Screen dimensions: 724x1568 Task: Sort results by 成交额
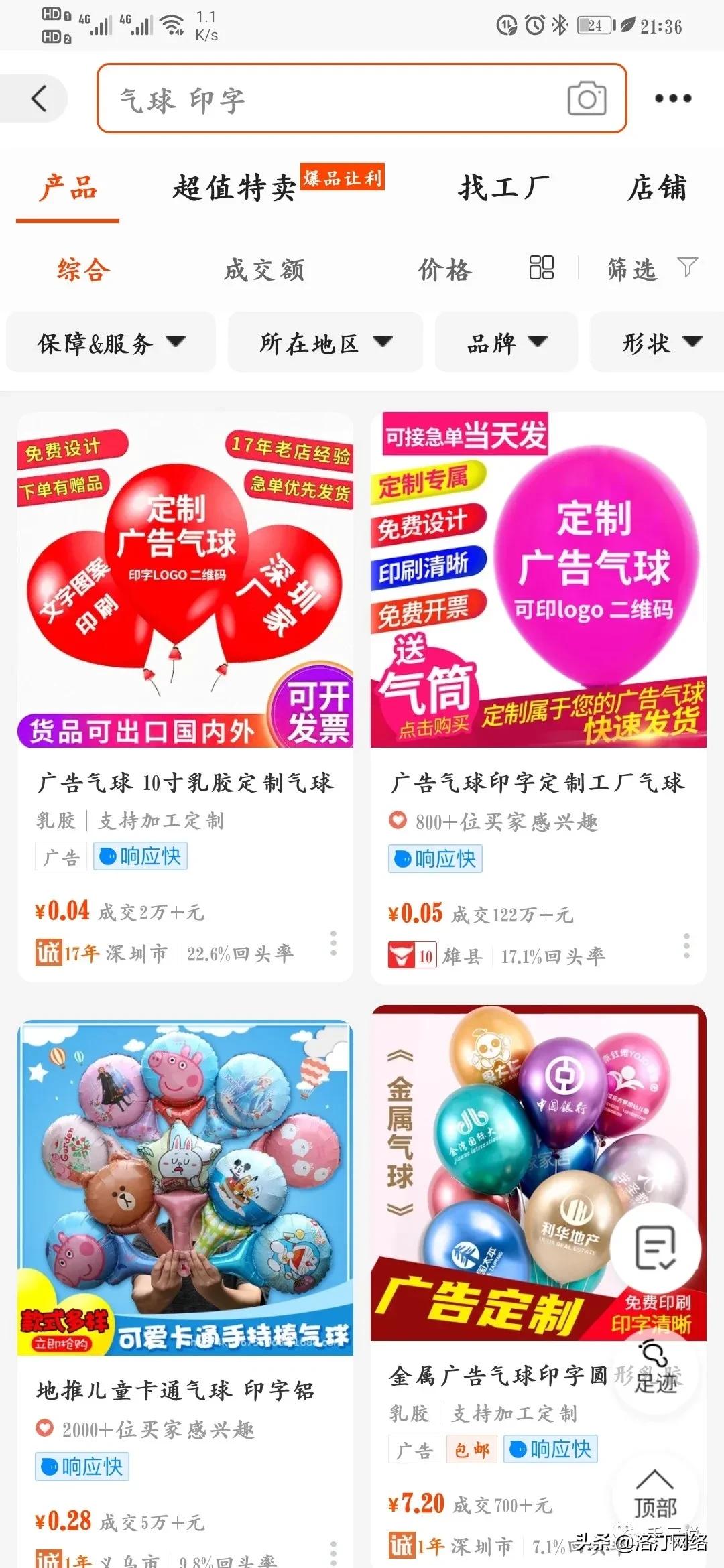click(x=265, y=270)
